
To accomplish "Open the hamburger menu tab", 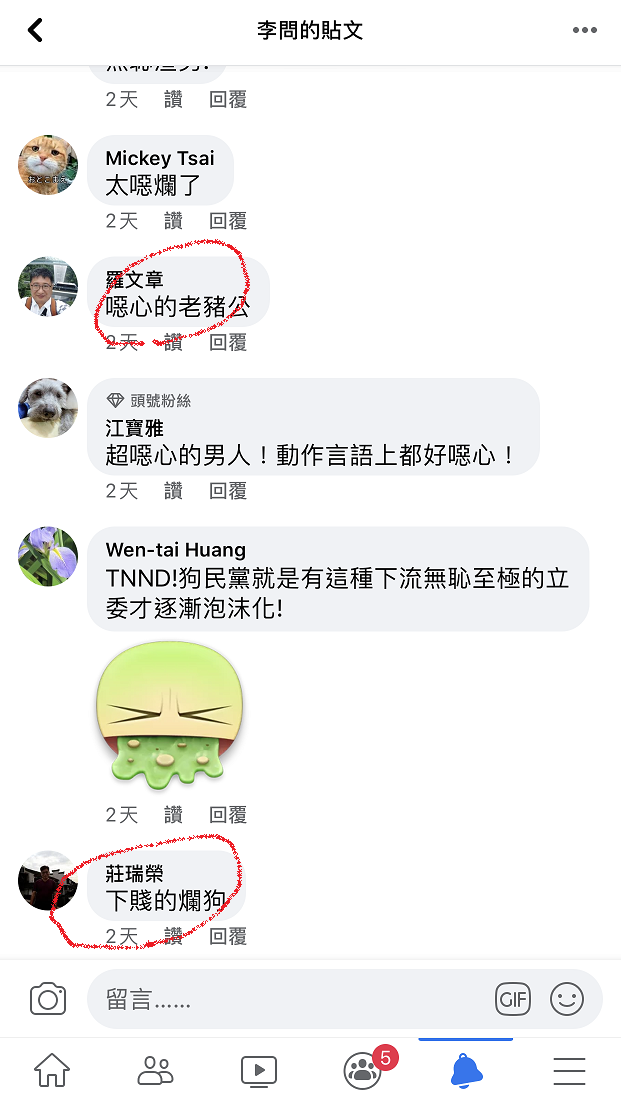I will pos(569,1071).
